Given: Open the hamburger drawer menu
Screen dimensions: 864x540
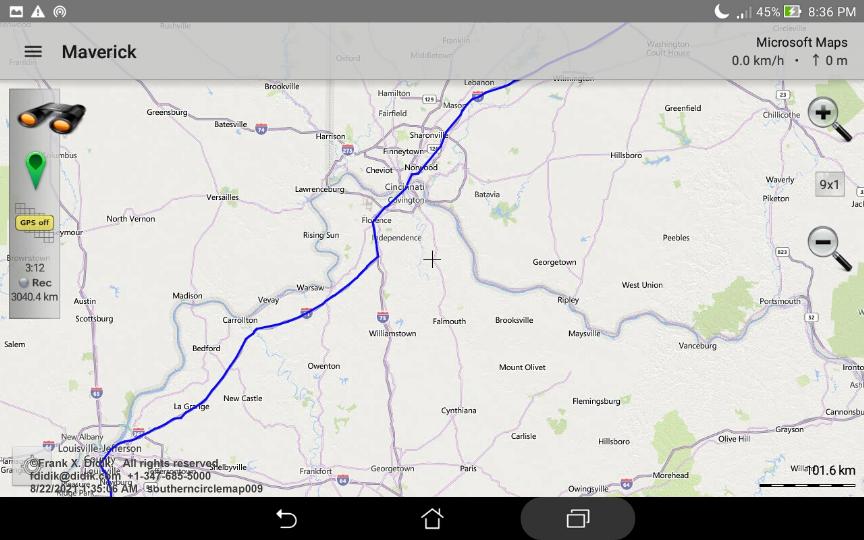Looking at the screenshot, I should 33,52.
